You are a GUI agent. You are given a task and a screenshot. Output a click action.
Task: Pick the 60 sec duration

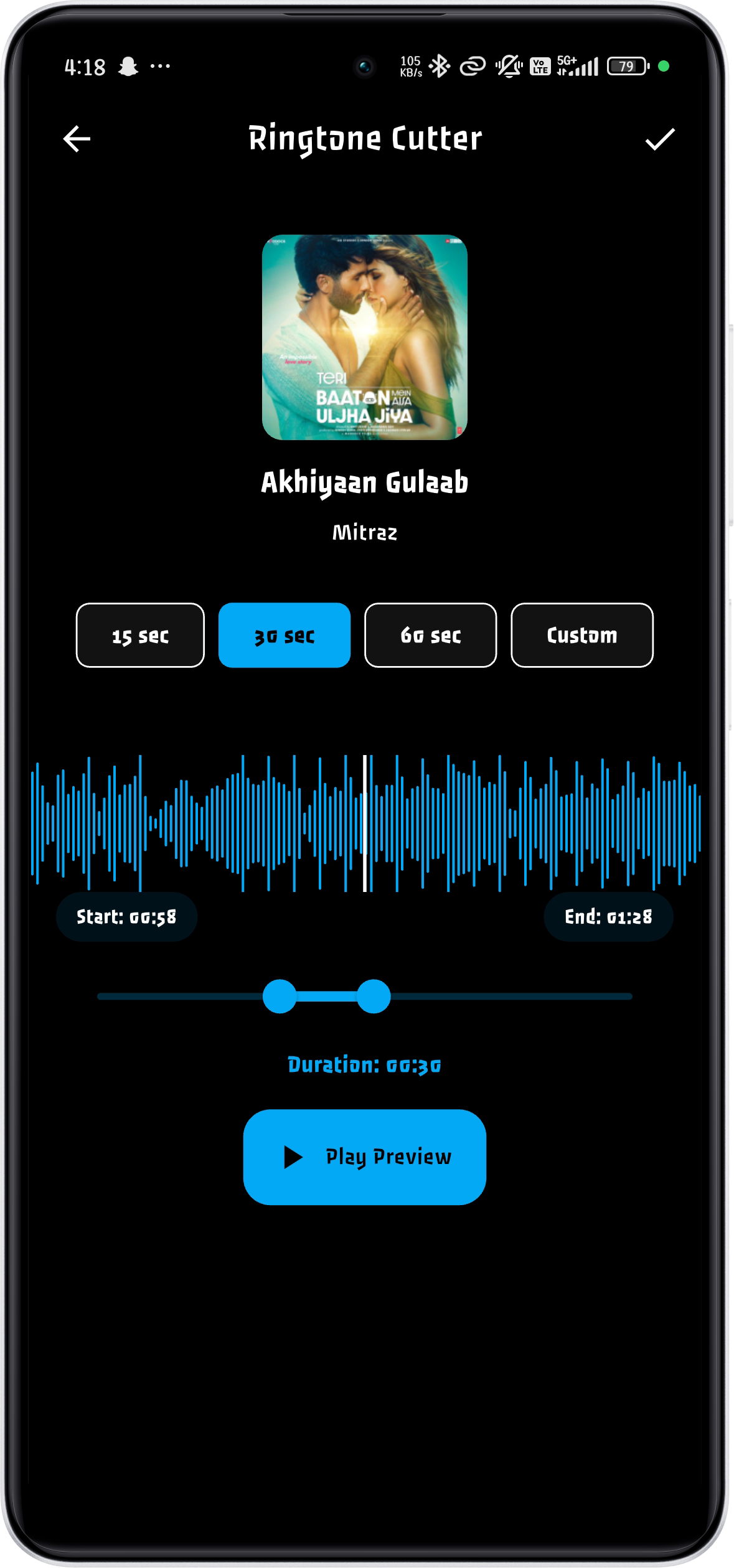click(x=430, y=635)
